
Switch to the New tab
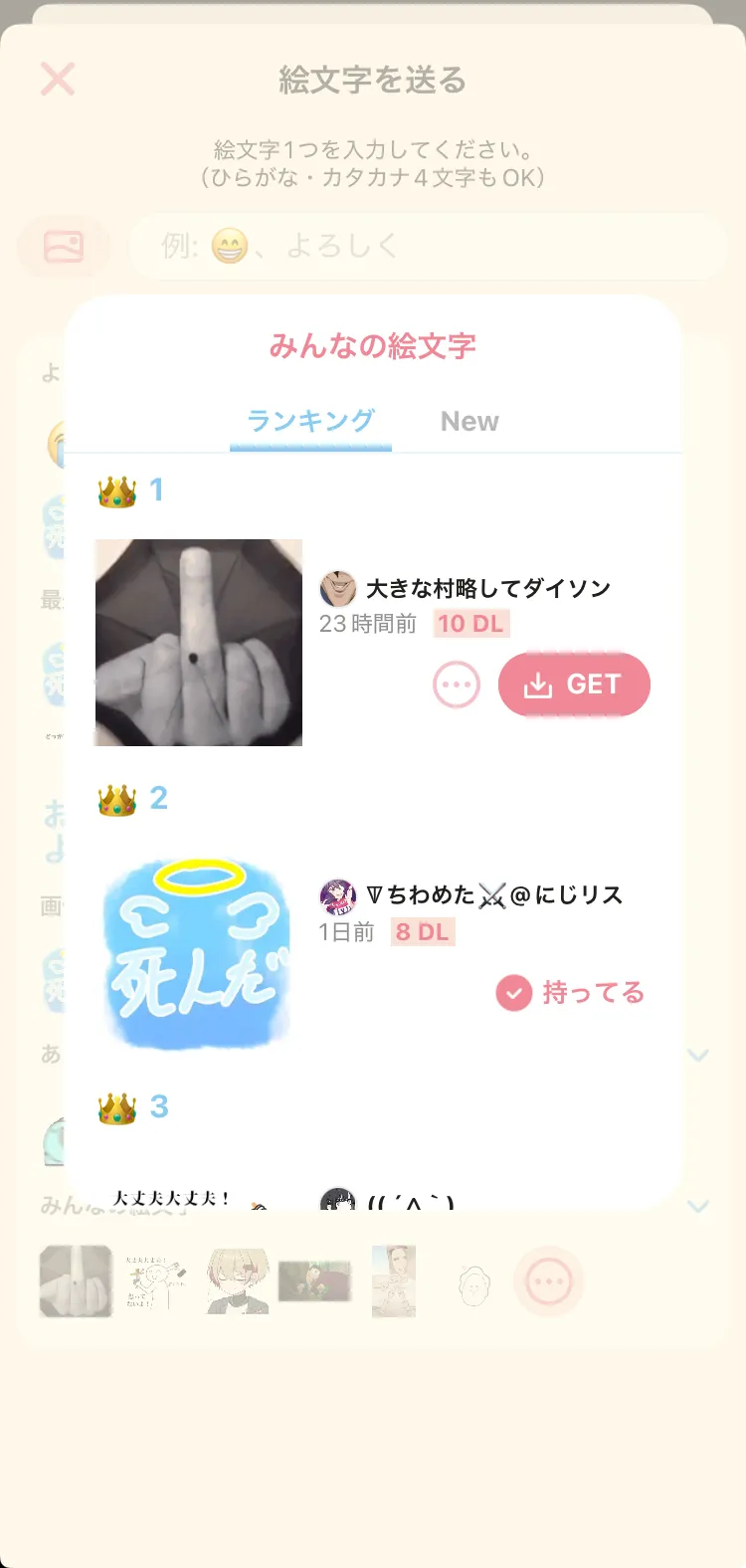[x=469, y=422]
